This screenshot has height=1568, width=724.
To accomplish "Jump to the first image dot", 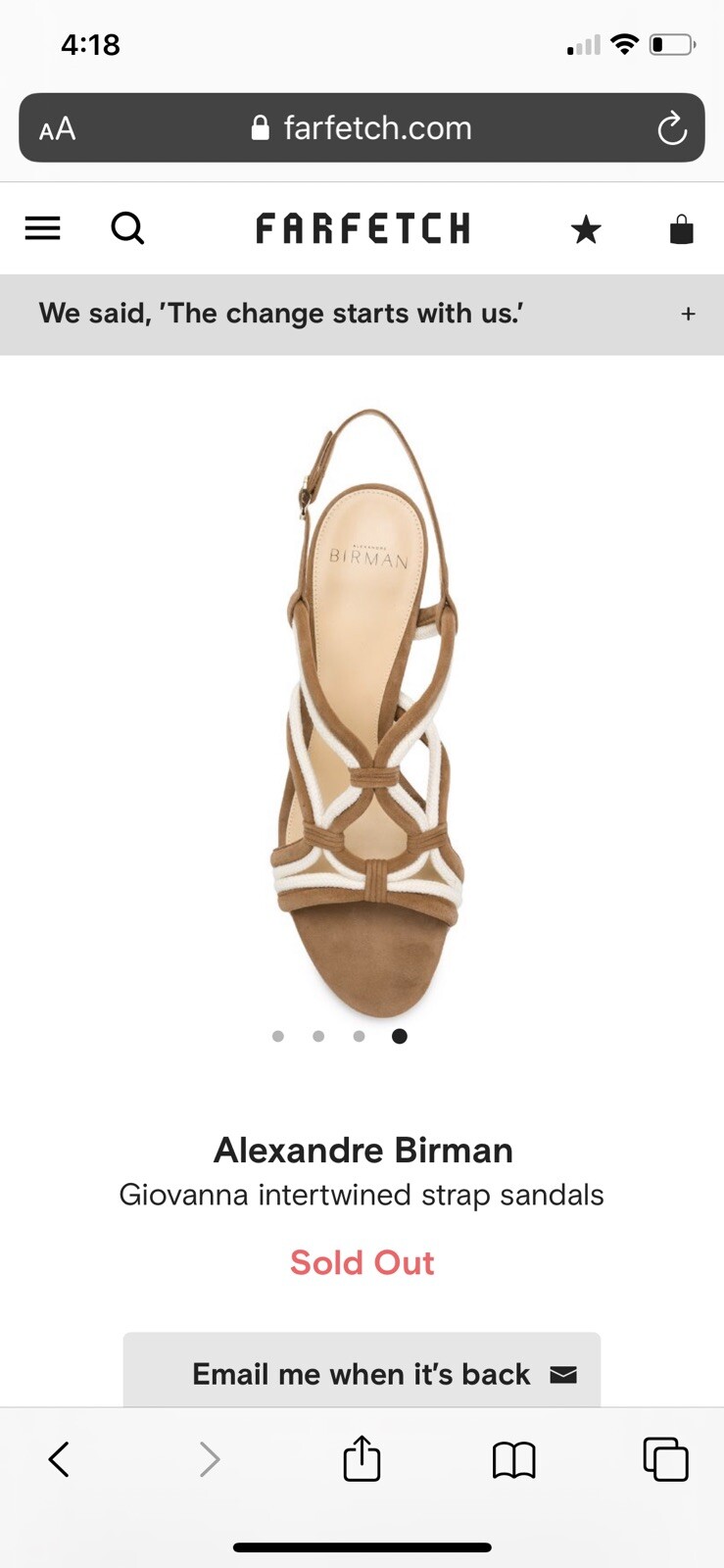I will (278, 1036).
